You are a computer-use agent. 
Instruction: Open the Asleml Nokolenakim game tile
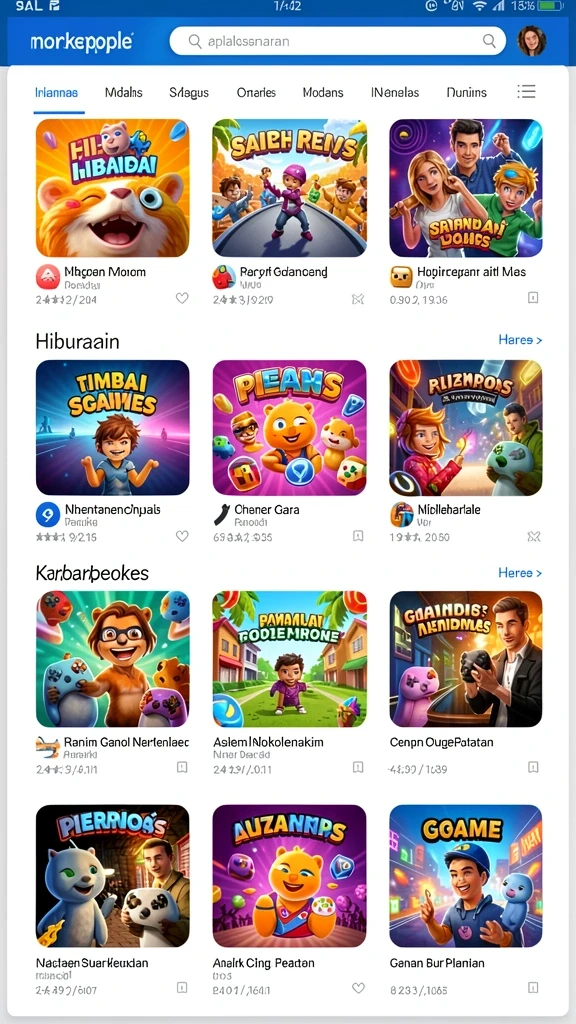[x=289, y=659]
